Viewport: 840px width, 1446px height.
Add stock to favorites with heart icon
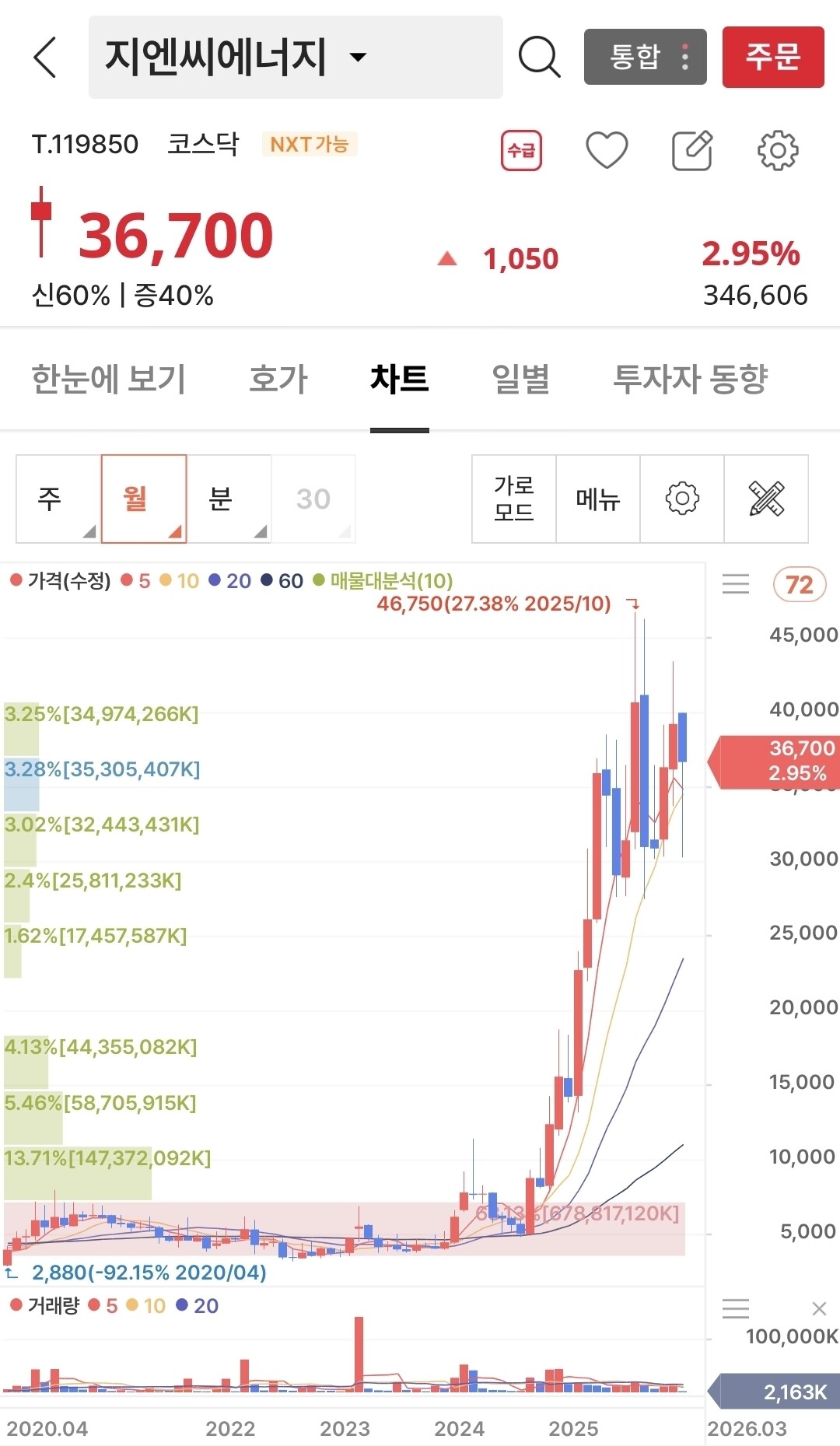click(607, 150)
